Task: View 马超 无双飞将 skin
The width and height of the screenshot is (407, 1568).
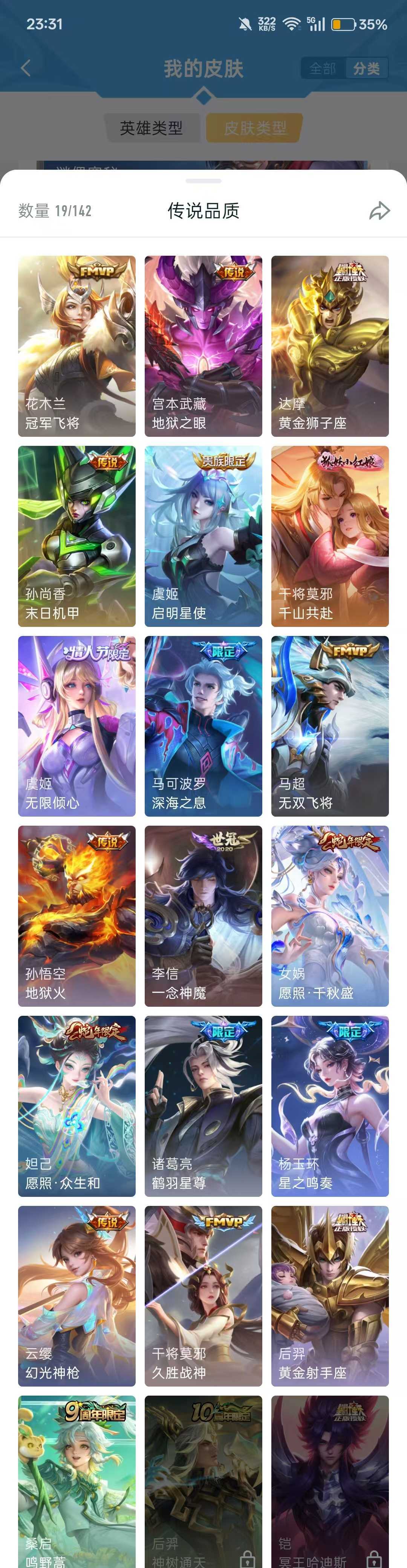Action: [x=330, y=726]
